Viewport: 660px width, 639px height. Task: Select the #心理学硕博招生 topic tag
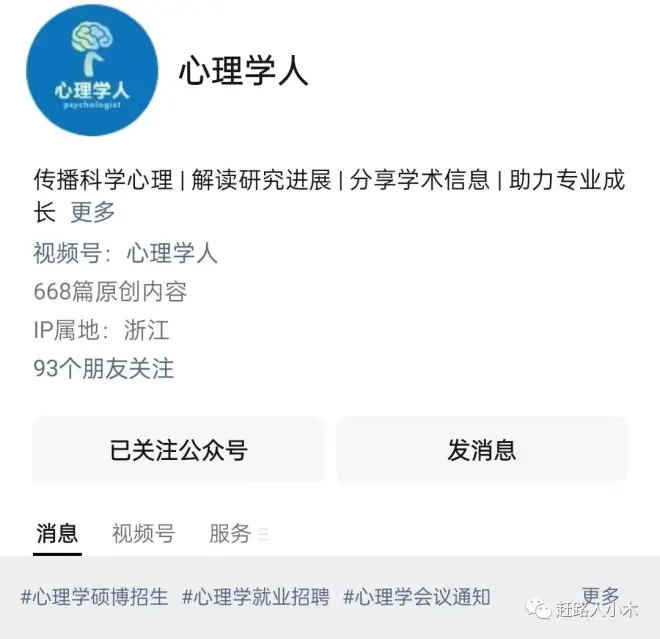click(x=95, y=597)
